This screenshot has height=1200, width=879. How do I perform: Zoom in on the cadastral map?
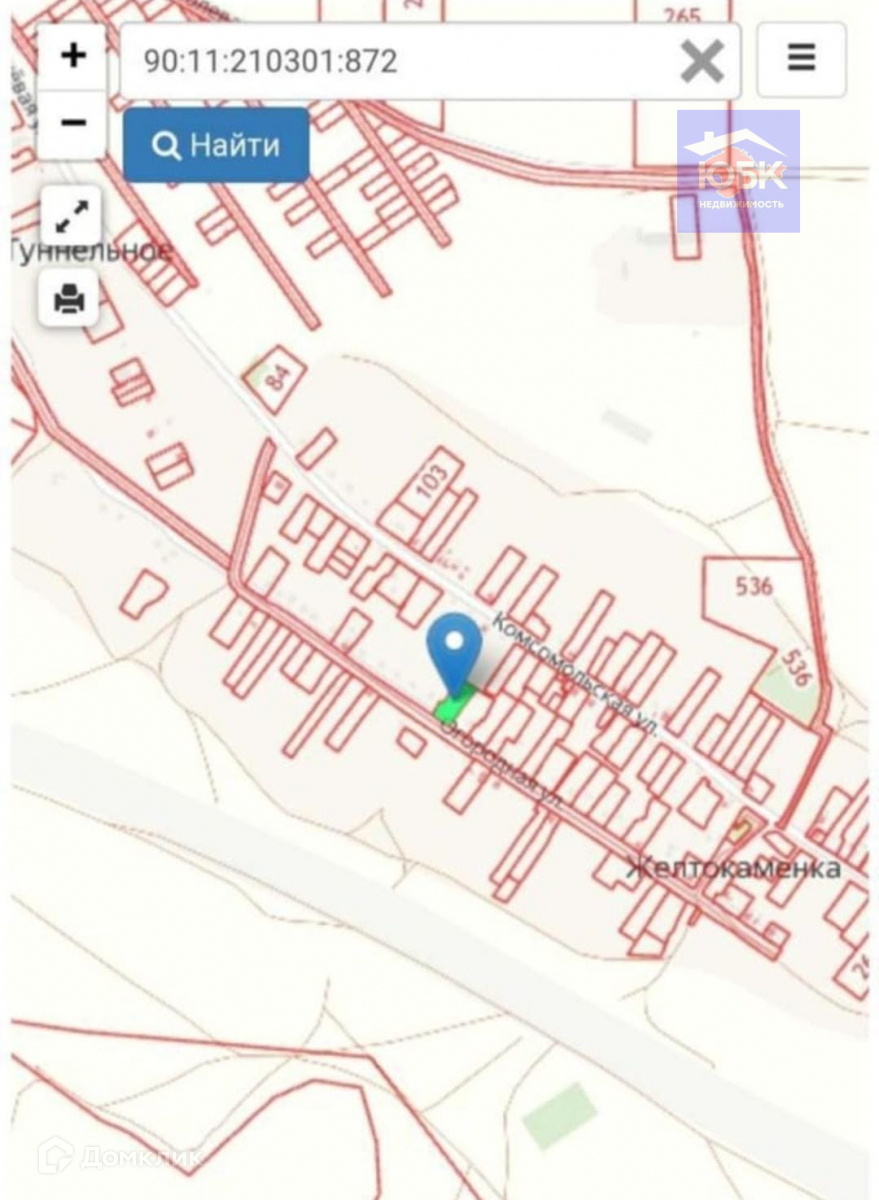(72, 57)
